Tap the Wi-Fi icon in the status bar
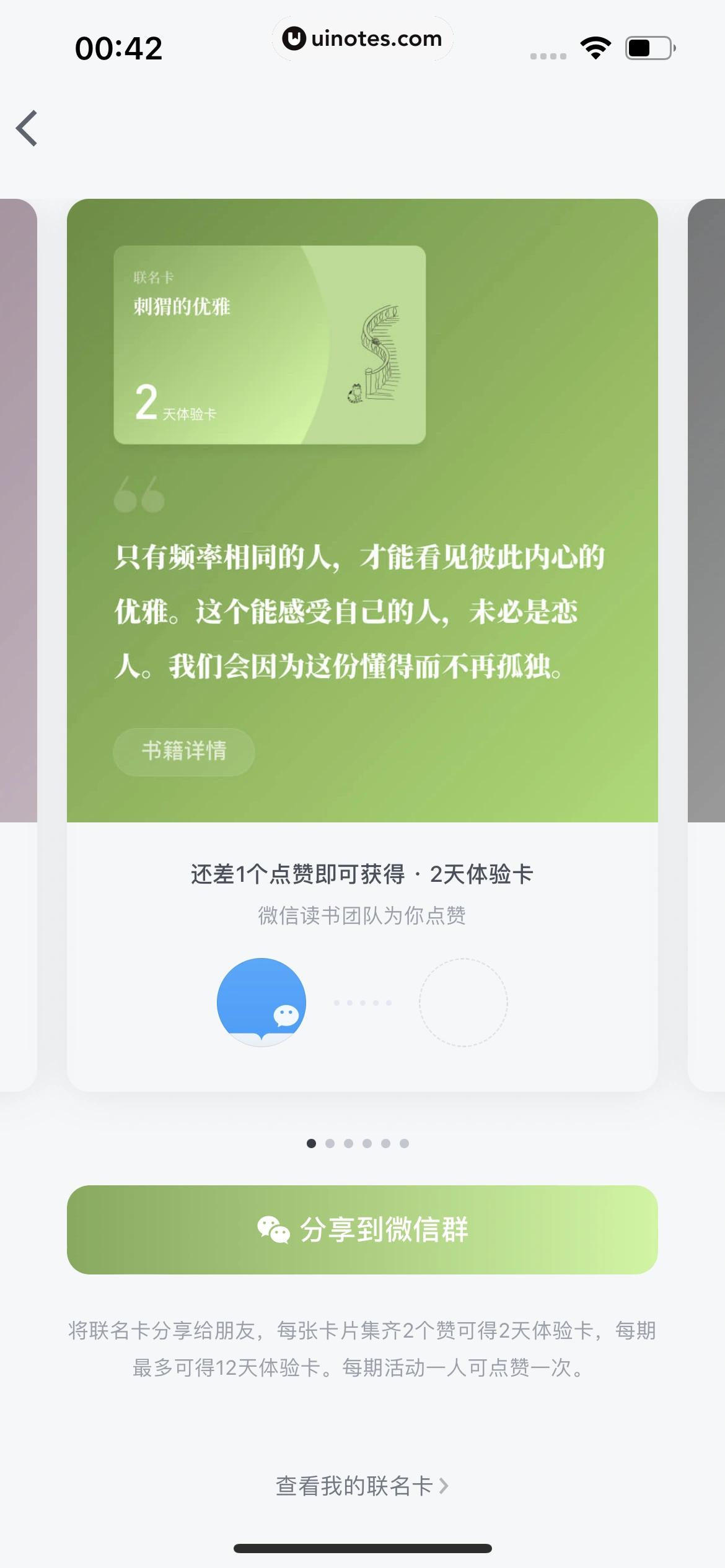This screenshot has width=725, height=1568. point(594,46)
